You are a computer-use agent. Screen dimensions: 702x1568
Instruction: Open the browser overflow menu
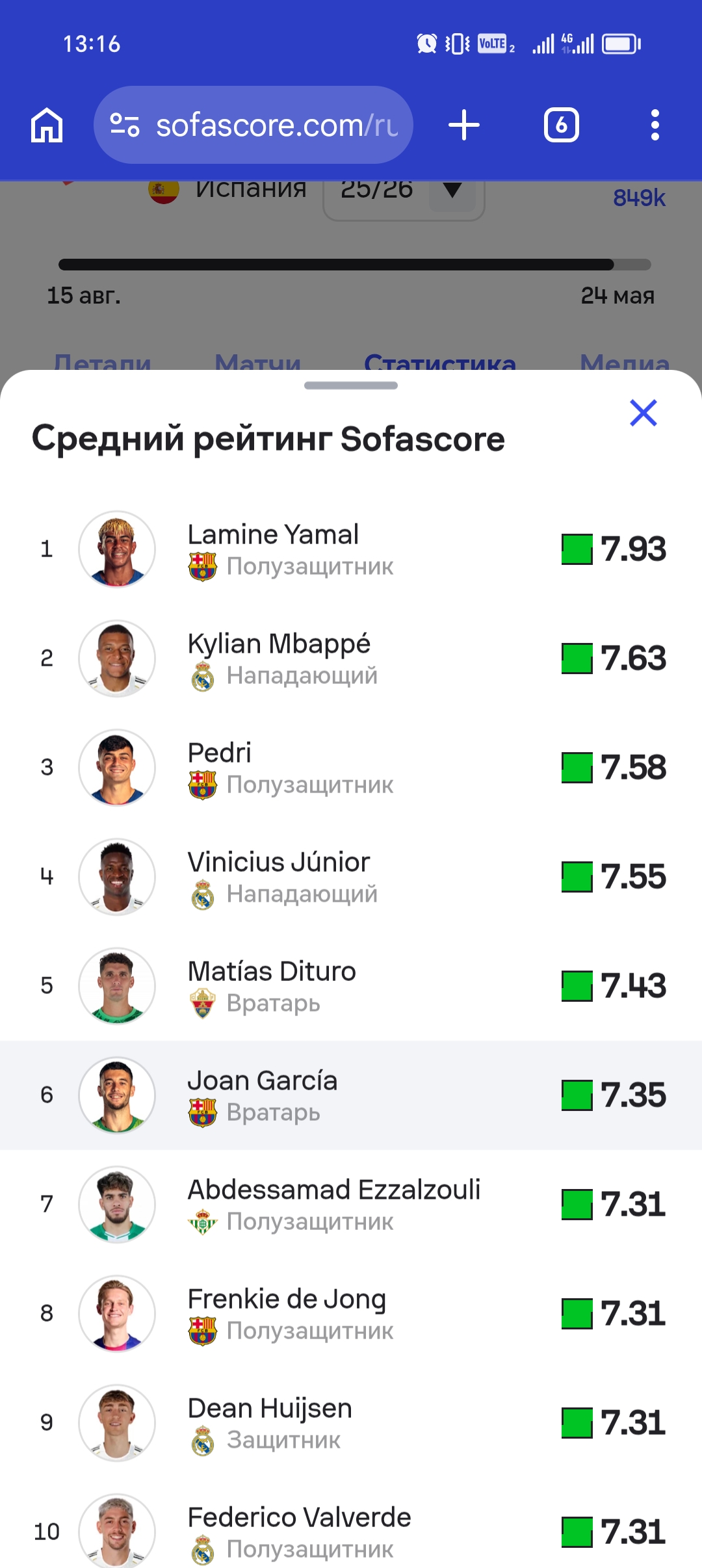coord(655,125)
